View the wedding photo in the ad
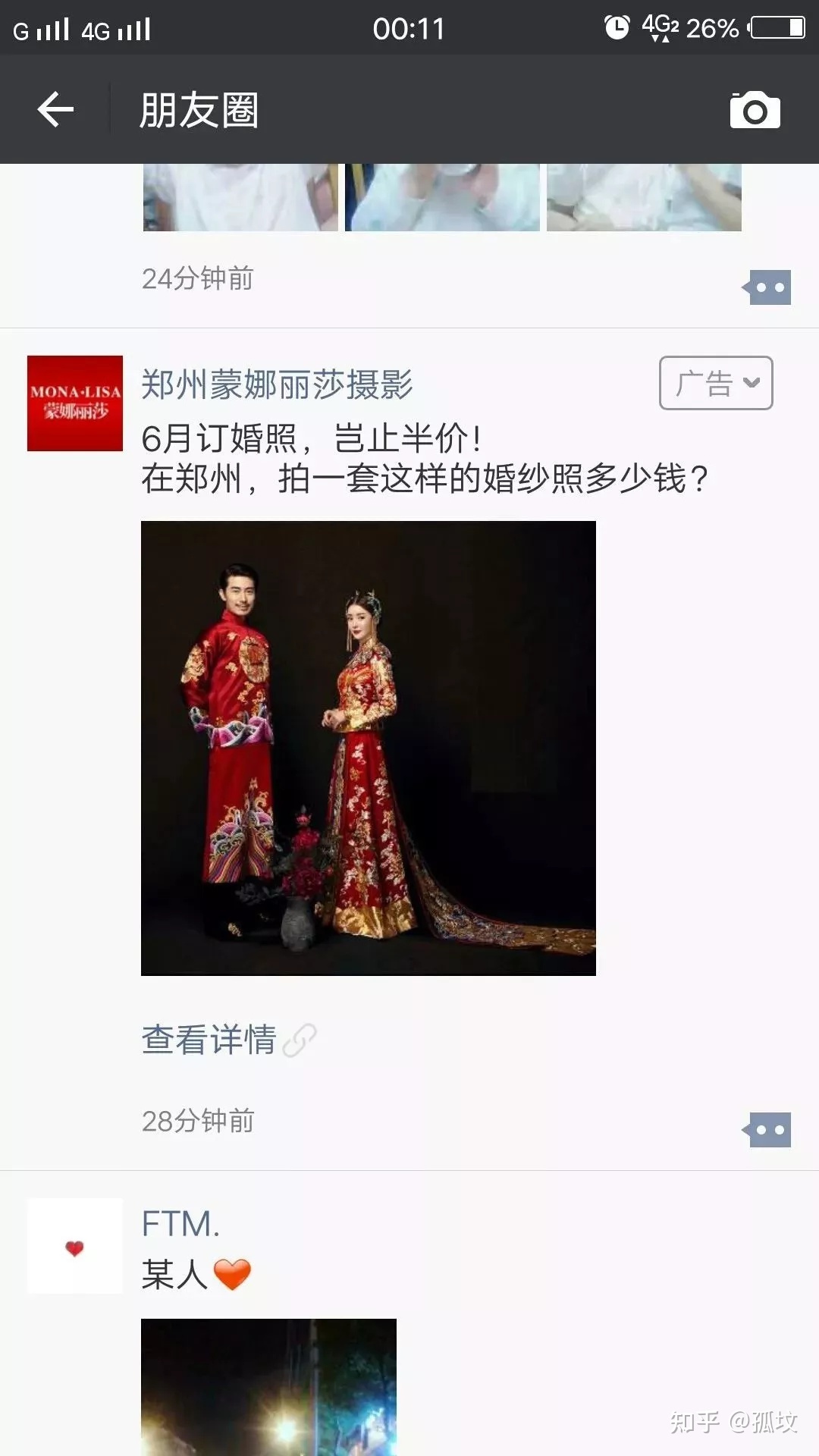The height and width of the screenshot is (1456, 819). point(369,748)
